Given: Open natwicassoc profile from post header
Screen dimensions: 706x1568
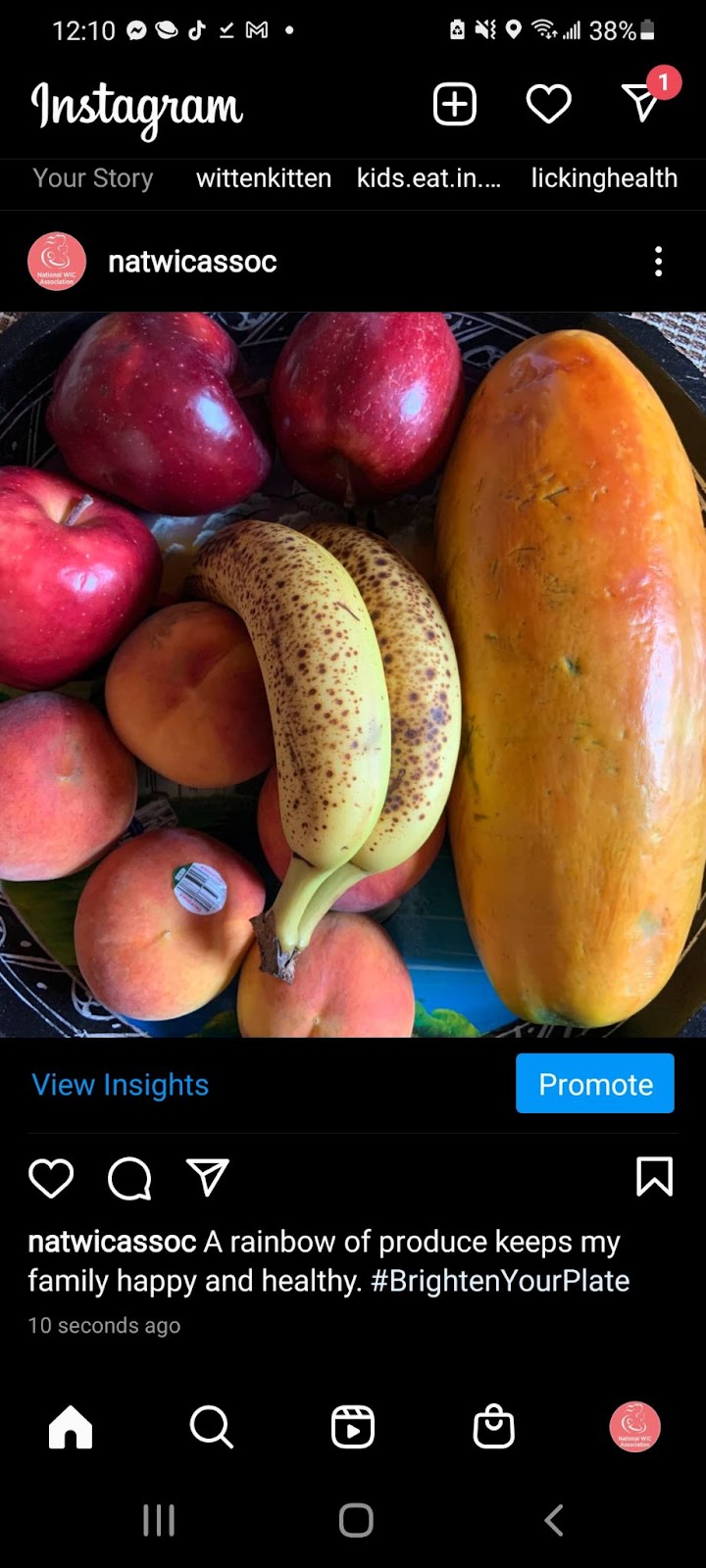Looking at the screenshot, I should 192,262.
